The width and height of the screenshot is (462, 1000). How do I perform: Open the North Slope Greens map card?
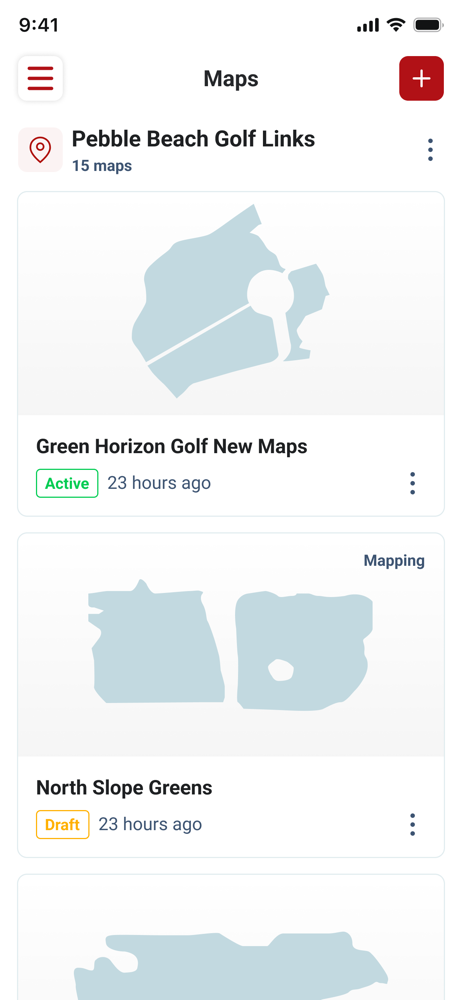pos(231,695)
